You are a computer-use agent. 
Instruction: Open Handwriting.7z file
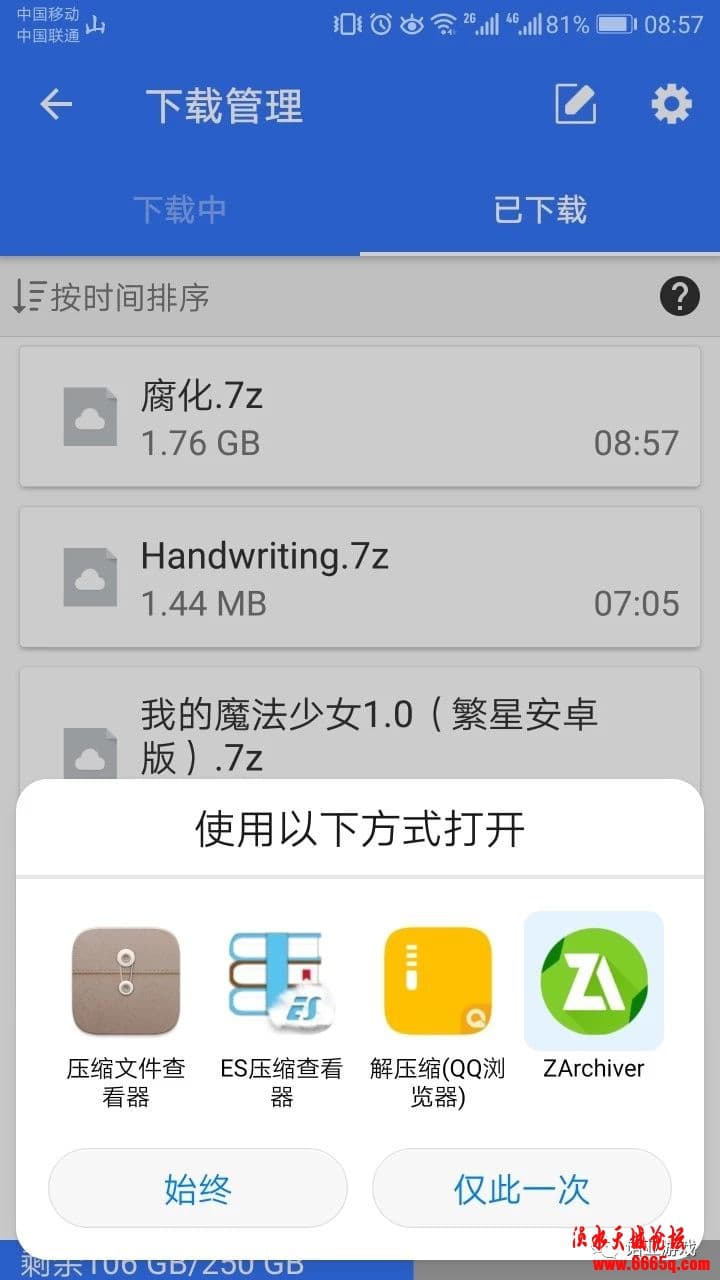click(360, 577)
